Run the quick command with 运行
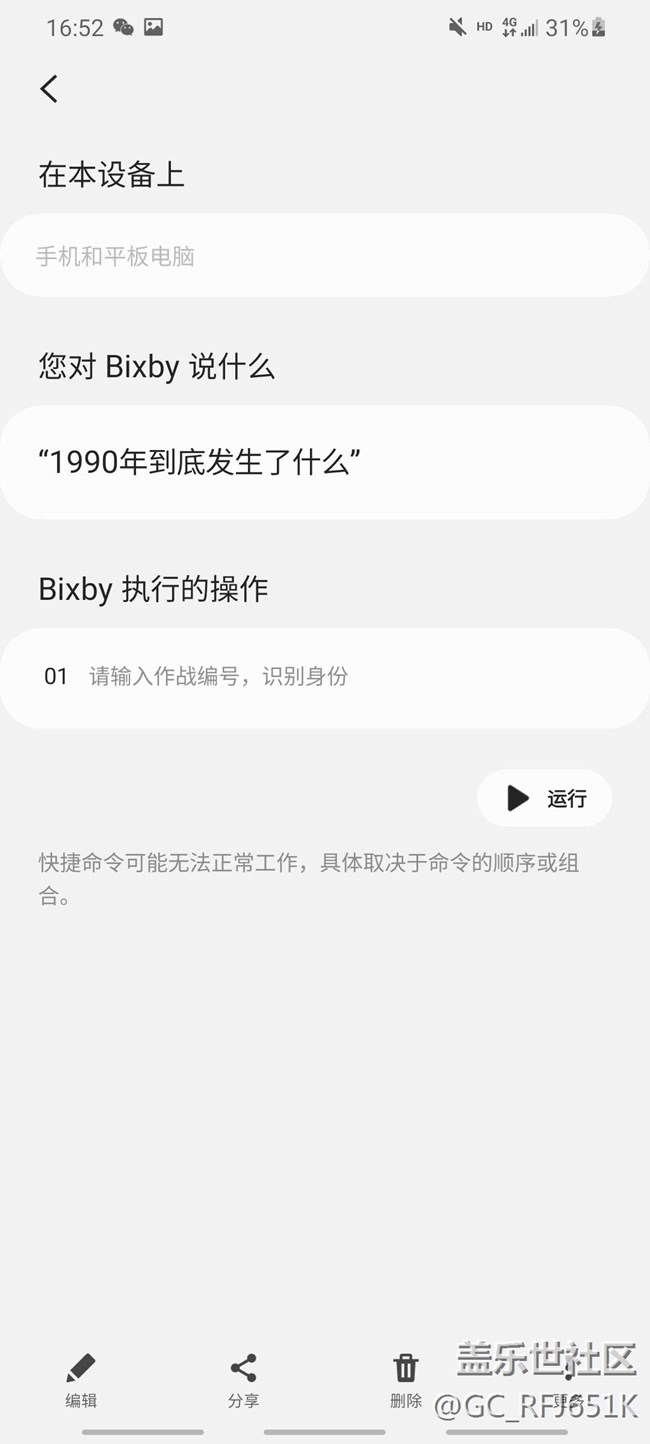Image resolution: width=650 pixels, height=1444 pixels. tap(545, 798)
